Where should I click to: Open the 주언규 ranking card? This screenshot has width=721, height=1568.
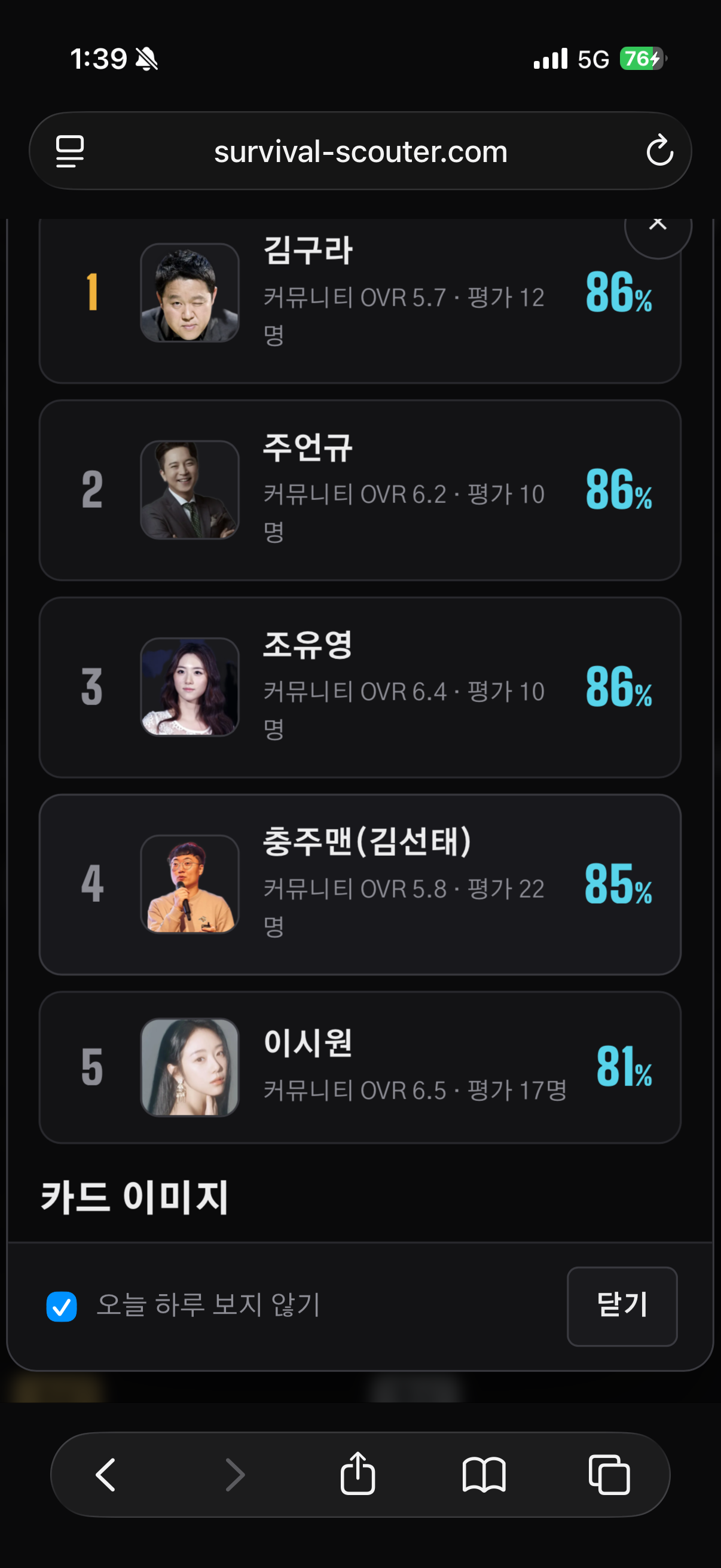359,490
